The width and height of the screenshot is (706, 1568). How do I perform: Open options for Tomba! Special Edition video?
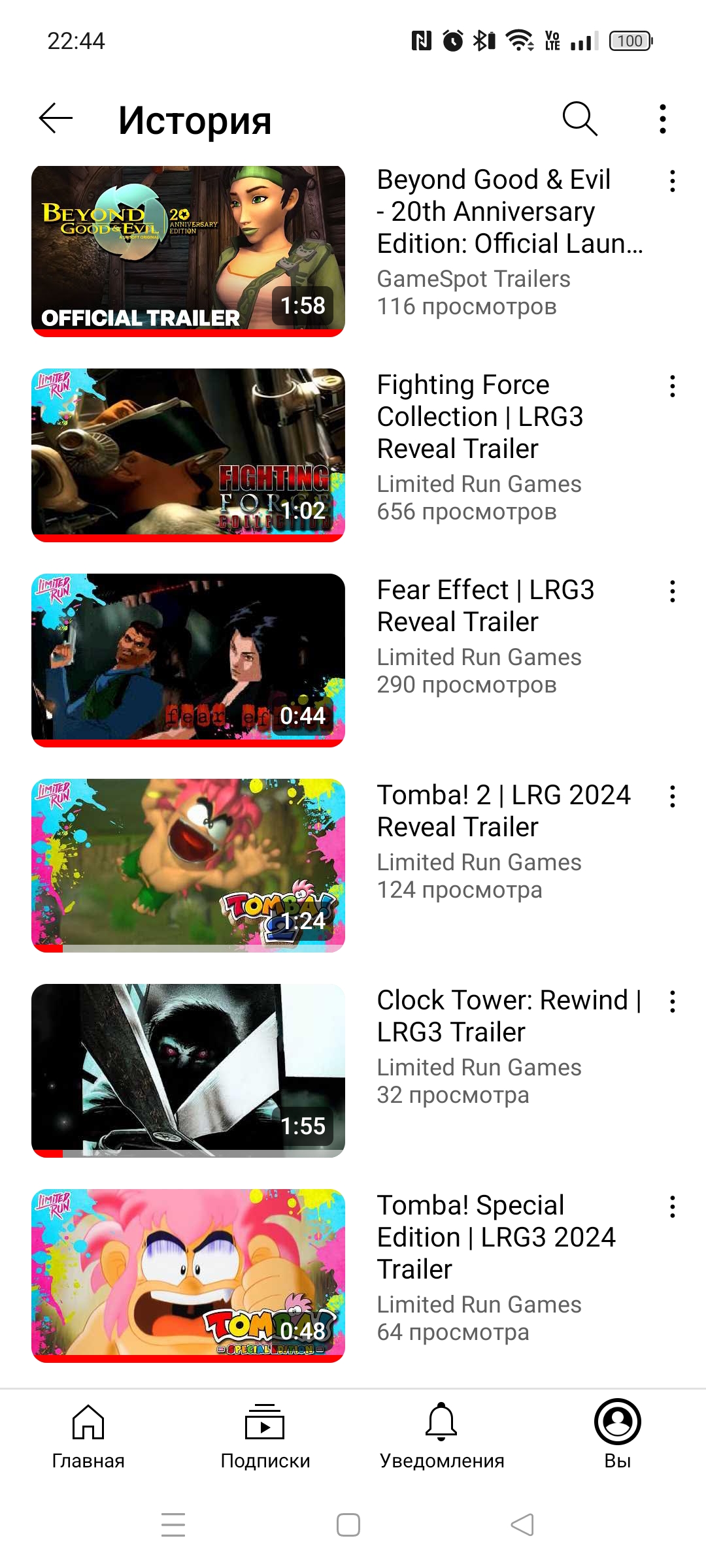[x=672, y=1207]
